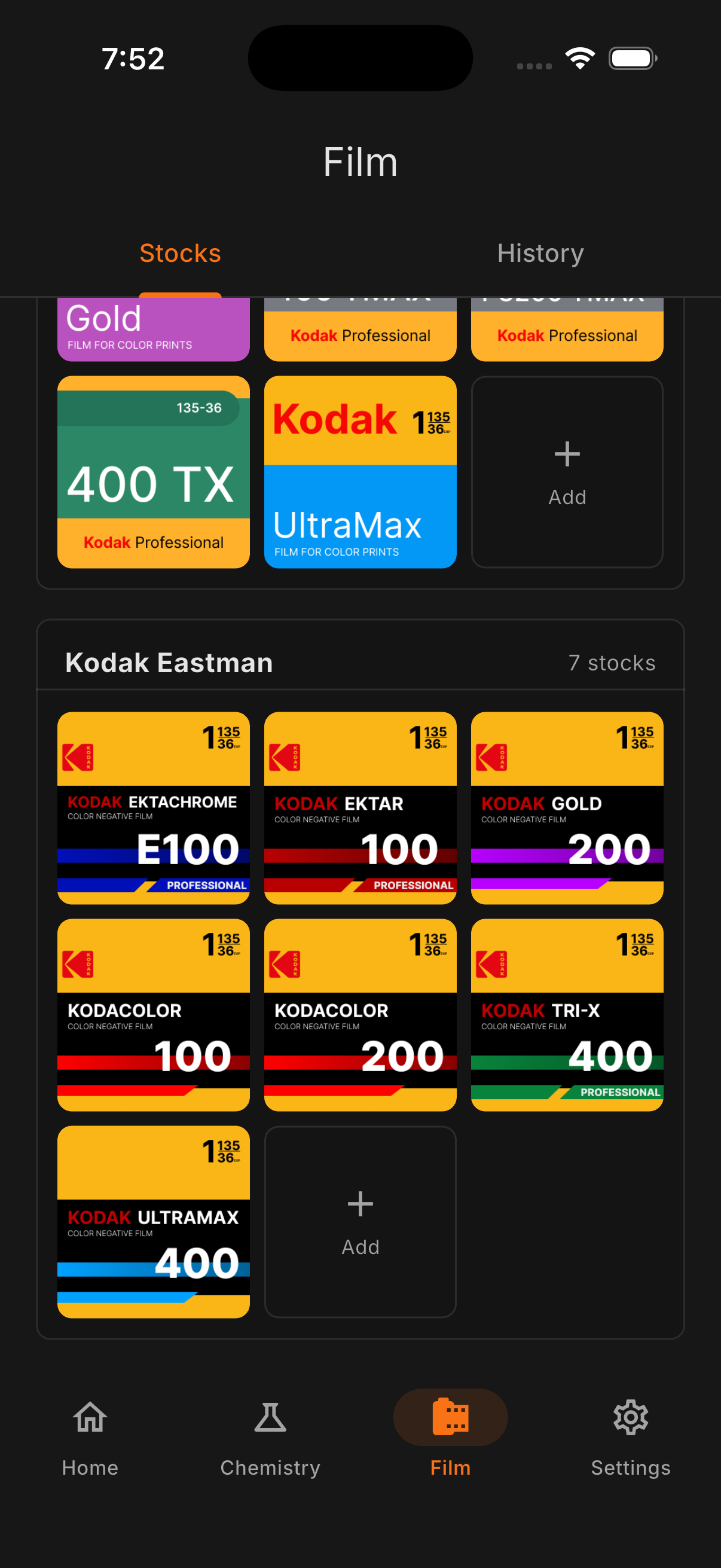View Kodak Ultramax 400 negative film stock
Viewport: 721px width, 1568px height.
[x=153, y=1222]
